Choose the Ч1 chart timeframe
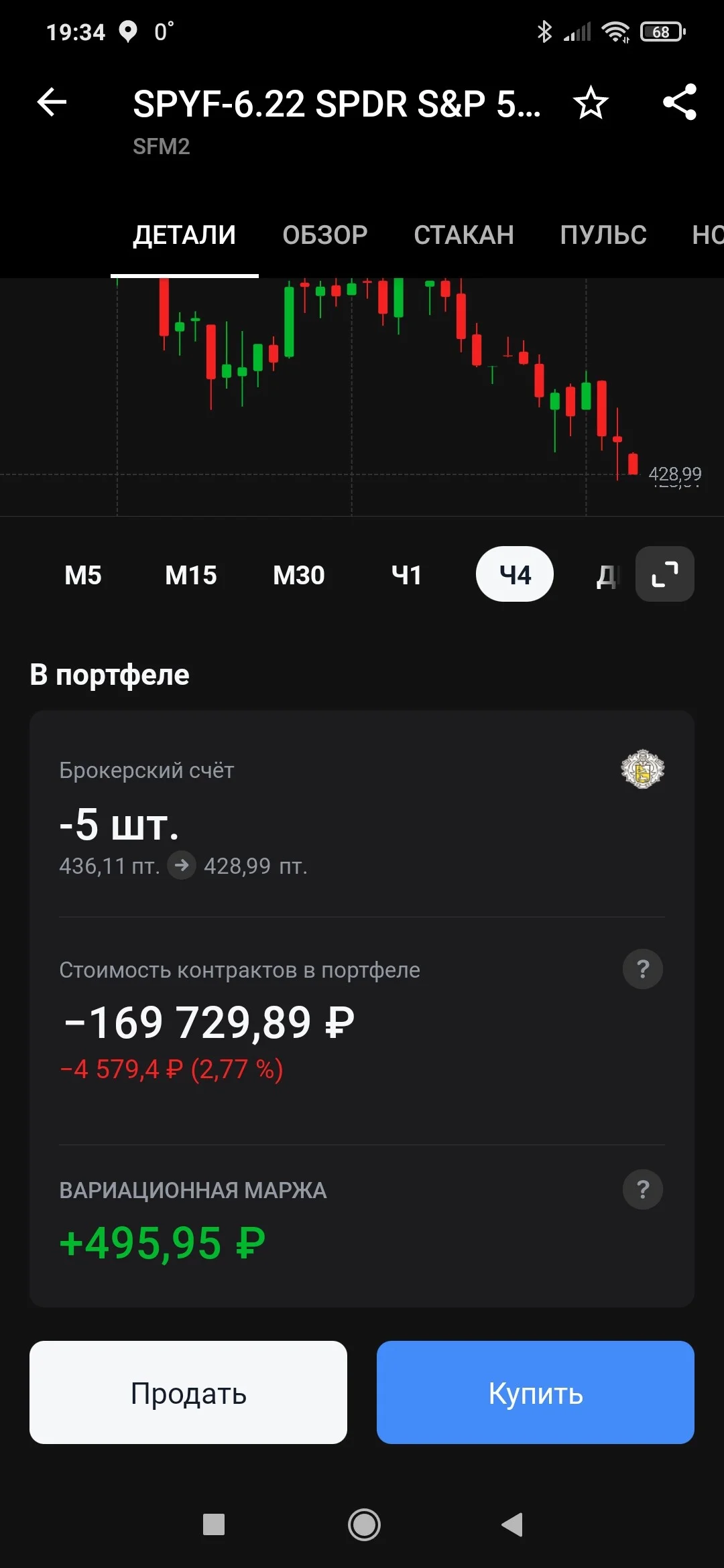Viewport: 724px width, 1568px height. point(407,575)
